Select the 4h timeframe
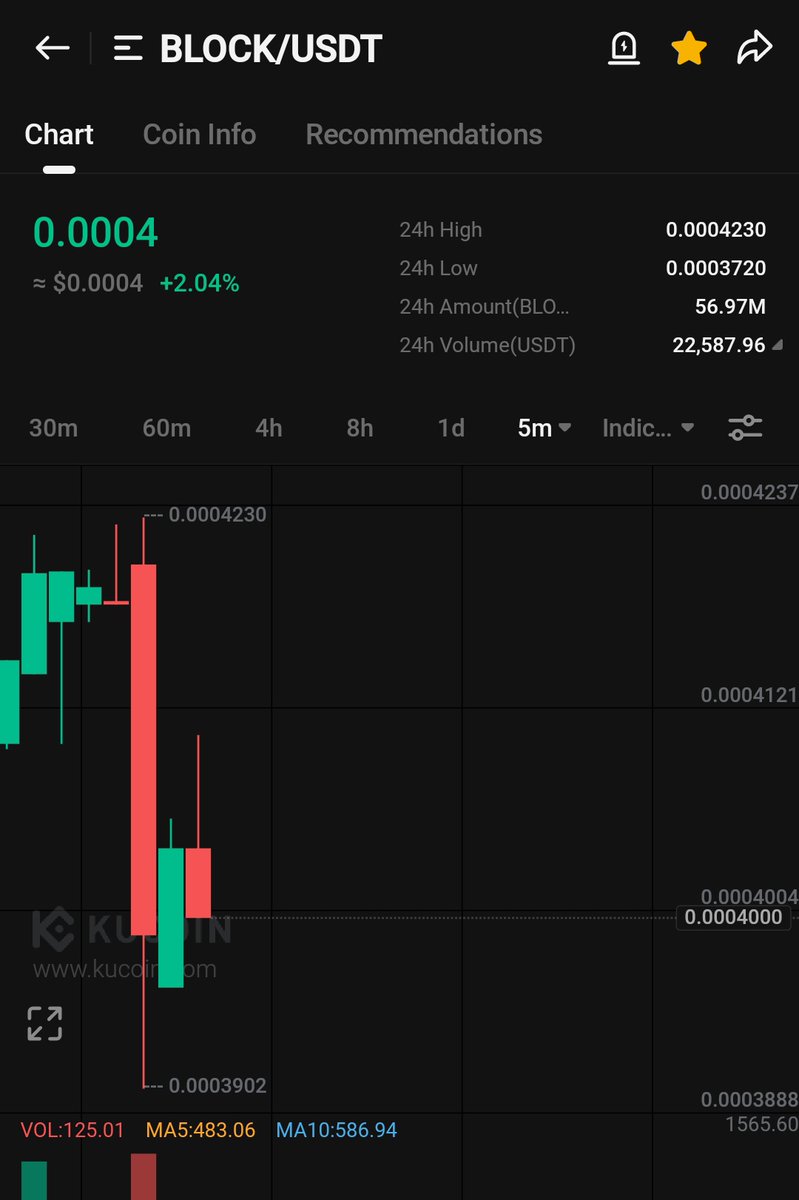The image size is (799, 1200). pos(268,428)
